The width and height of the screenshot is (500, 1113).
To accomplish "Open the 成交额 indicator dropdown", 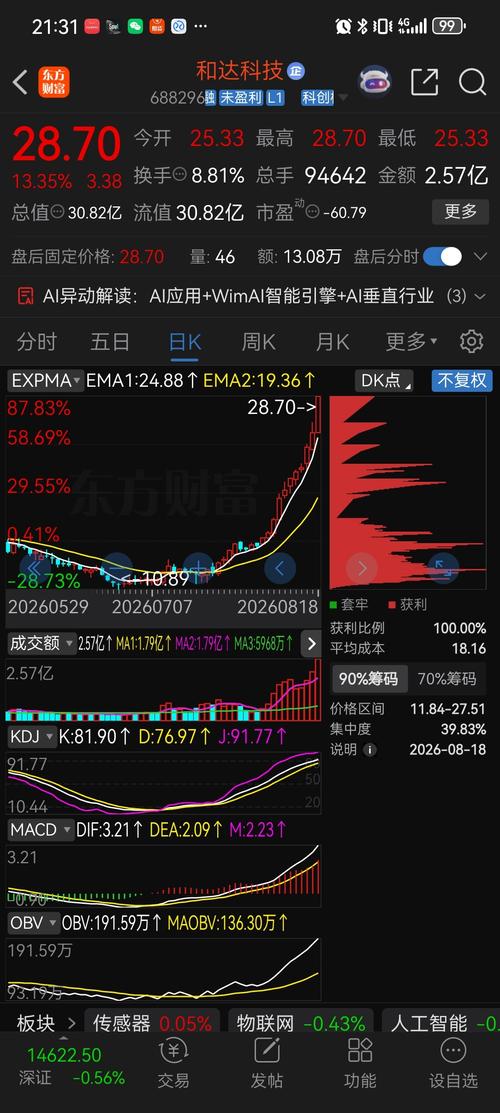I will [x=41, y=643].
